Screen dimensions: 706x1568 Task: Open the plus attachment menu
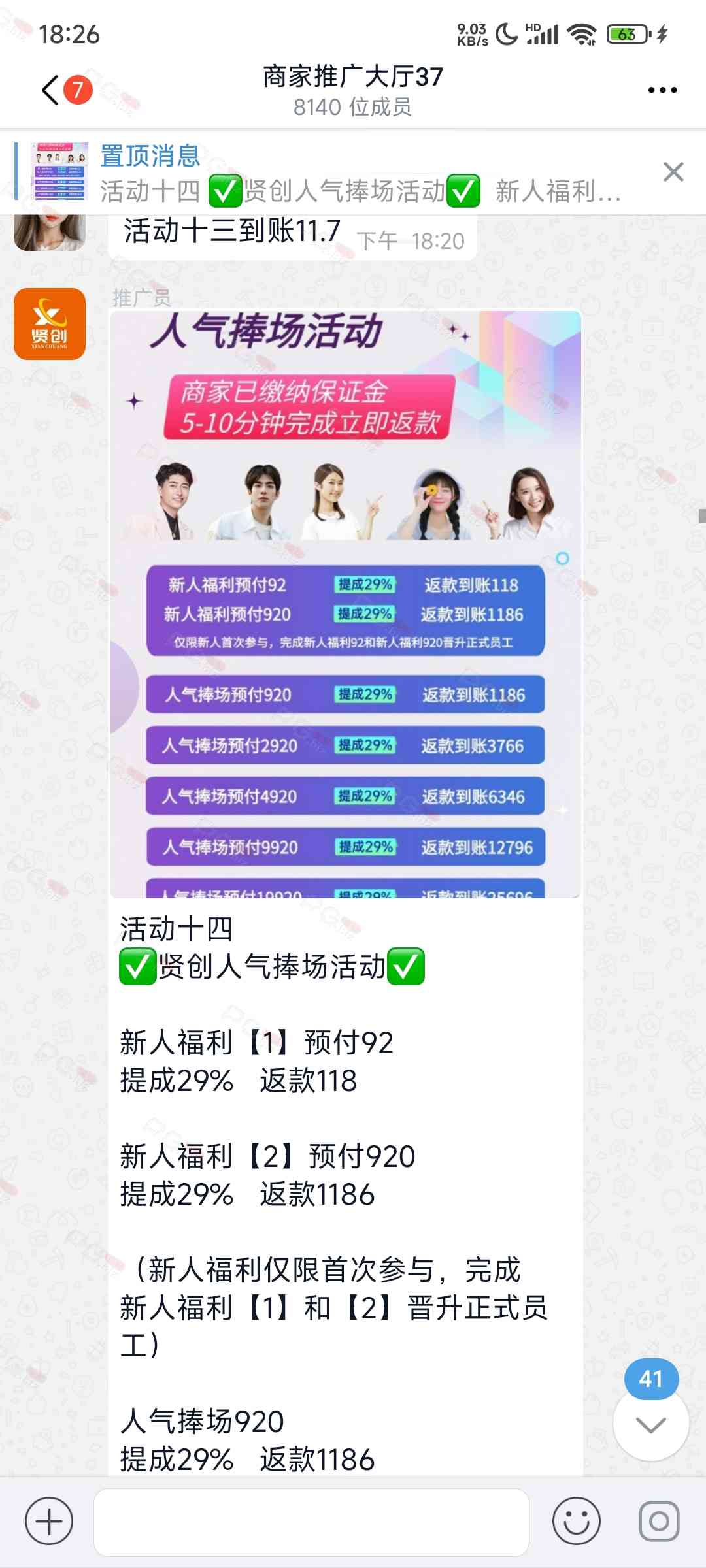tap(49, 1521)
